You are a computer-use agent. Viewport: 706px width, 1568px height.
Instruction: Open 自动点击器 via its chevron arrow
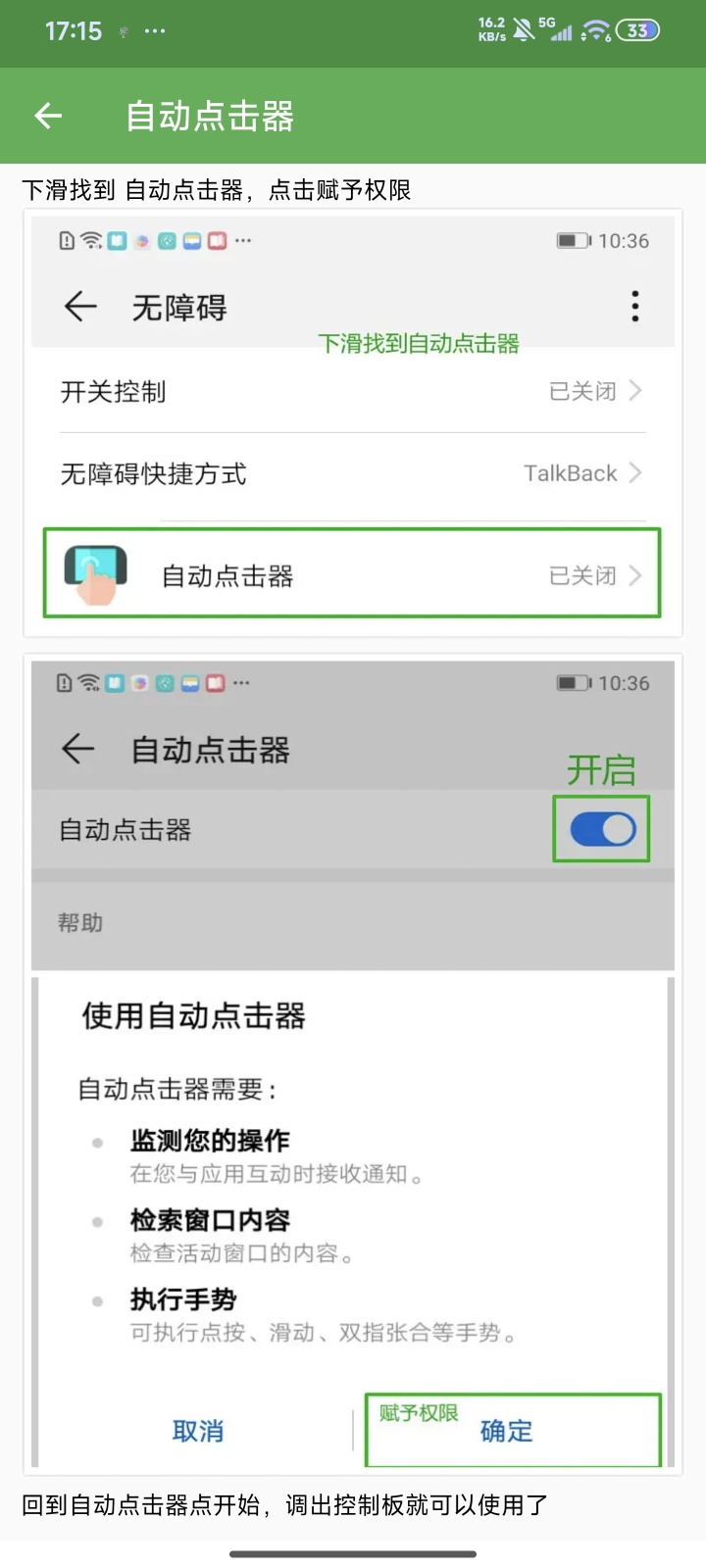pyautogui.click(x=635, y=575)
